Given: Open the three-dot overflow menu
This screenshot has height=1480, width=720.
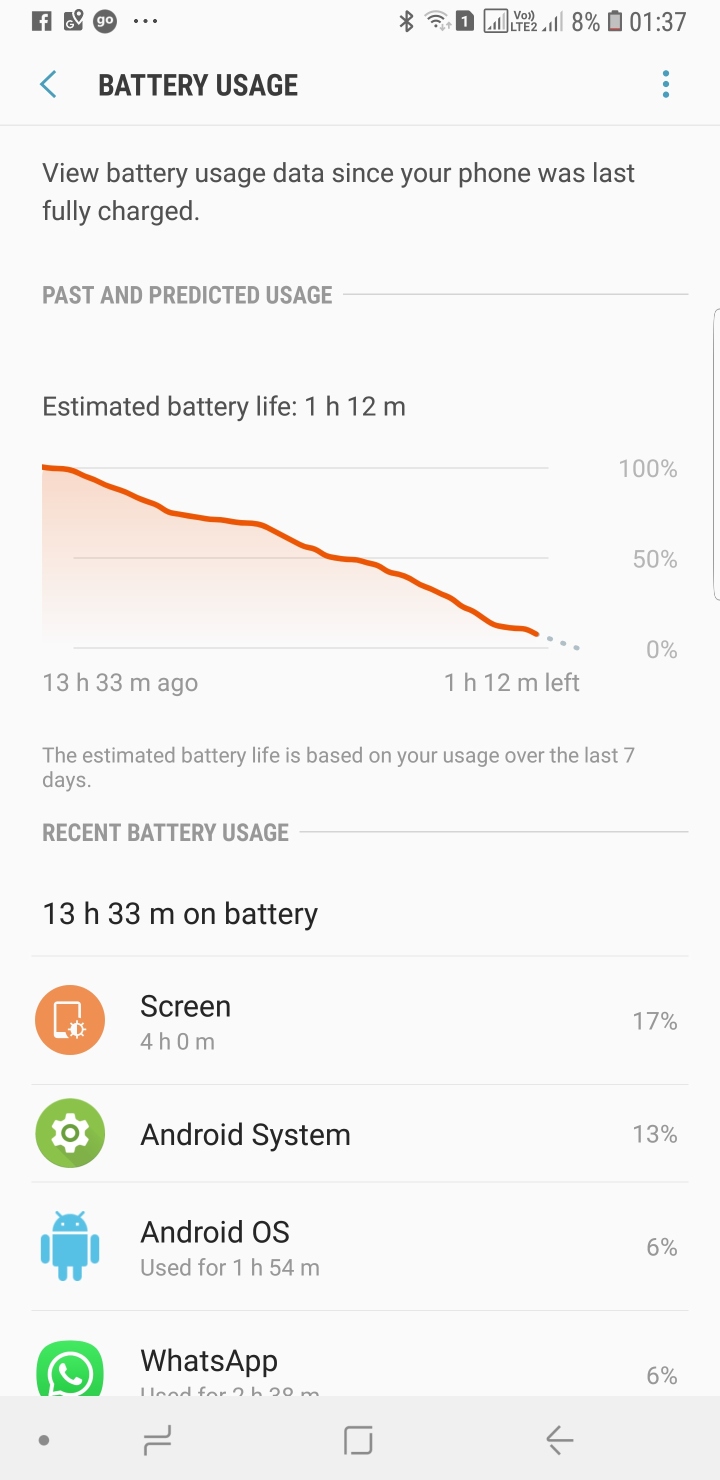Looking at the screenshot, I should 665,85.
